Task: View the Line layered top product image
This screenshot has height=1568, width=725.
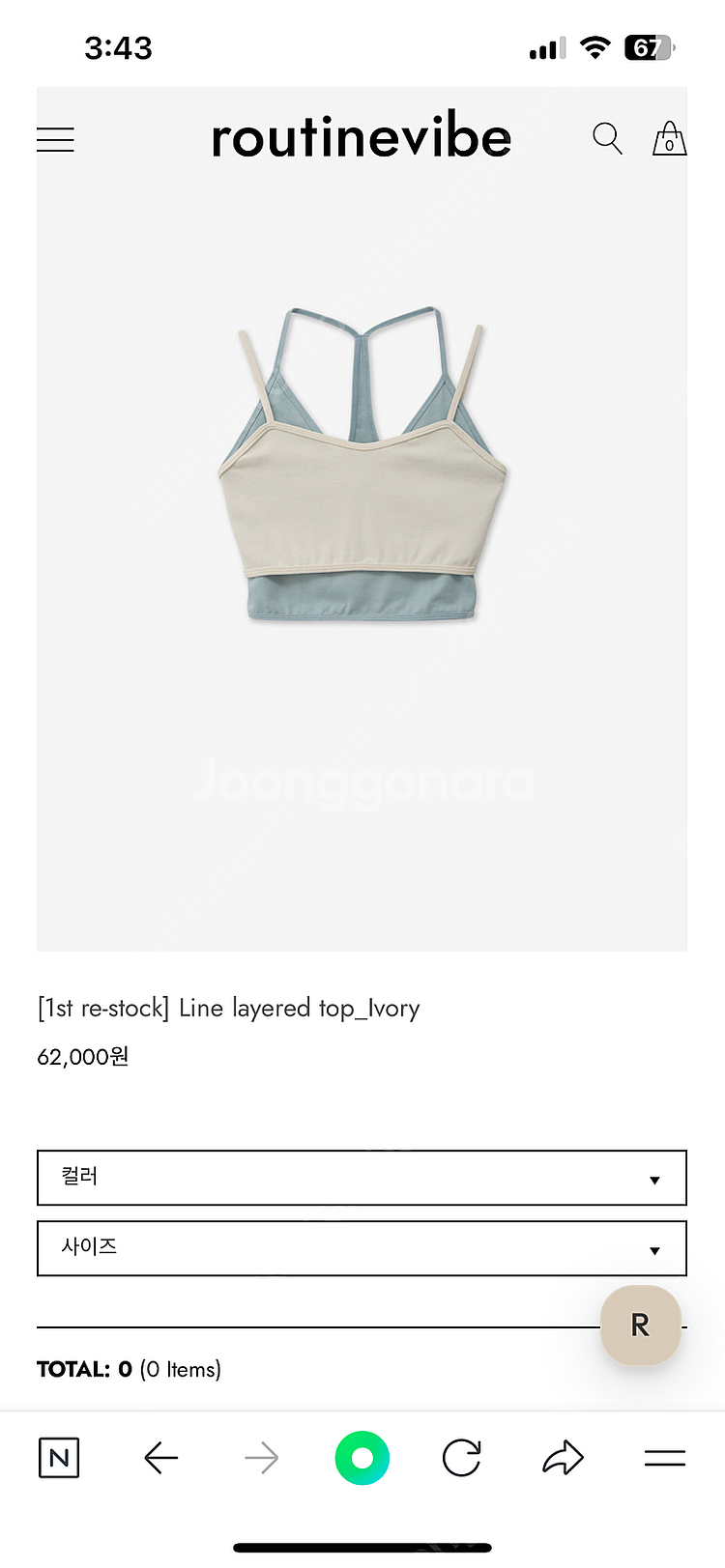Action: (362, 464)
